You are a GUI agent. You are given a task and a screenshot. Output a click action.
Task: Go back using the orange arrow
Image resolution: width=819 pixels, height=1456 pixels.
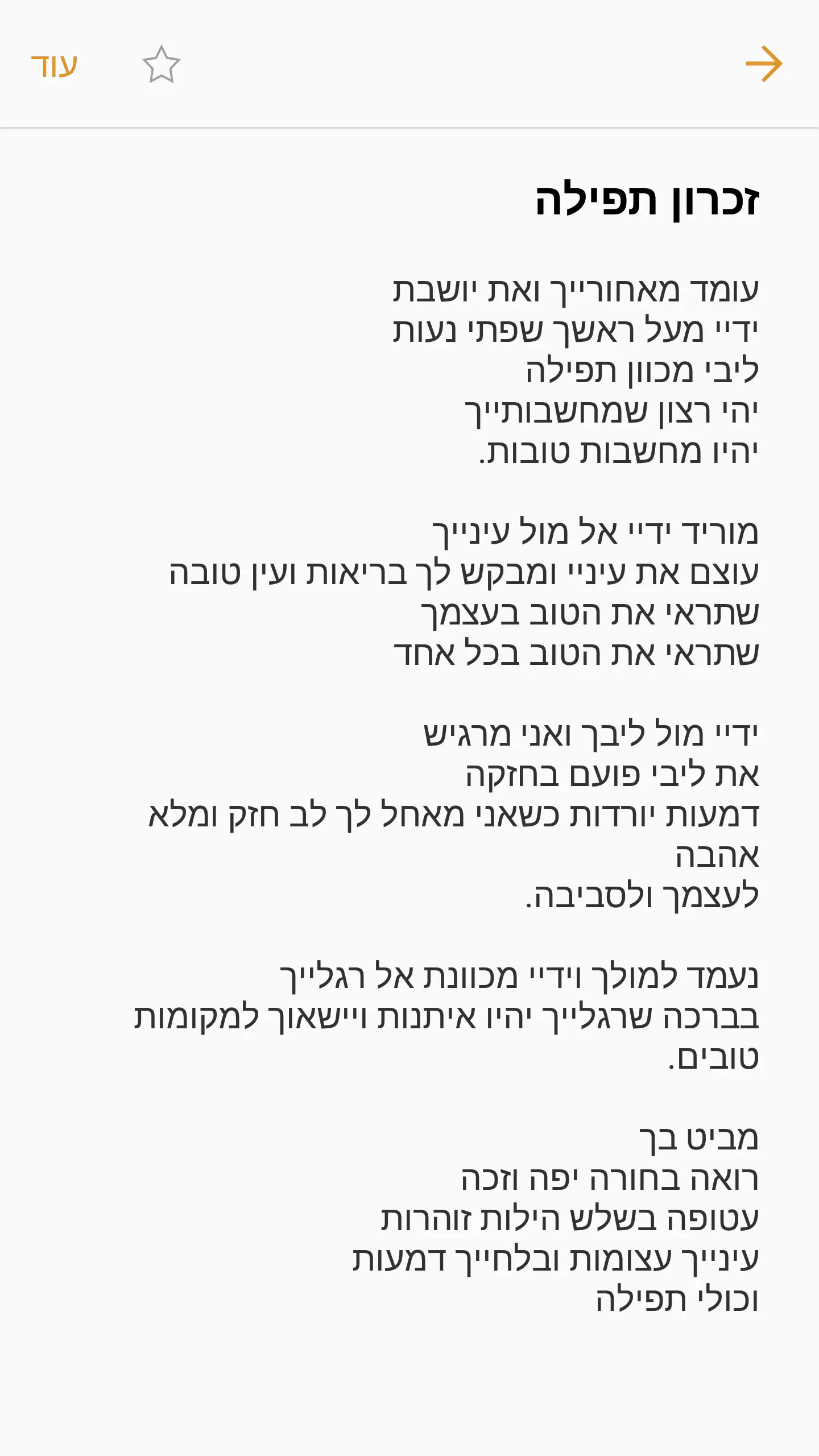(x=764, y=64)
